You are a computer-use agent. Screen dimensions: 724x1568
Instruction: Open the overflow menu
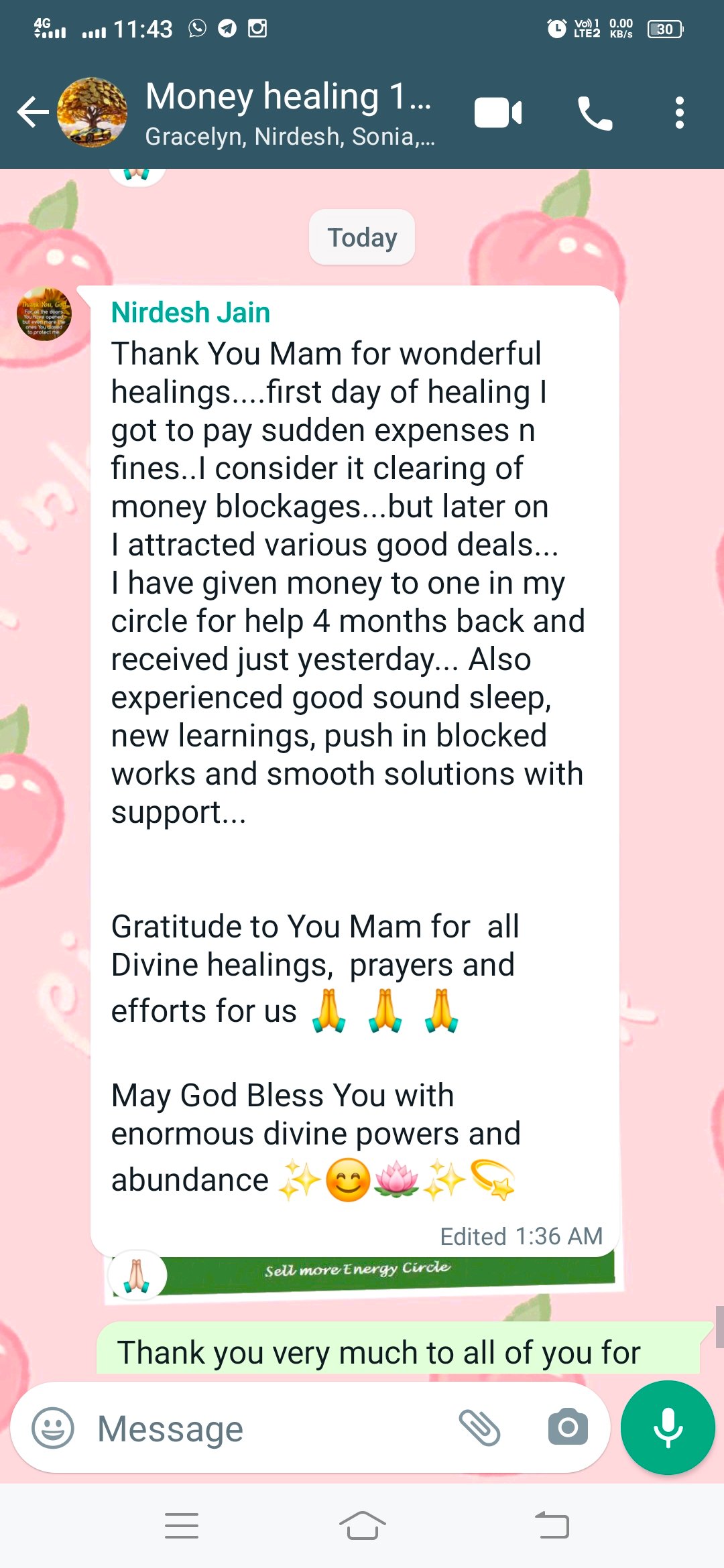pyautogui.click(x=679, y=113)
